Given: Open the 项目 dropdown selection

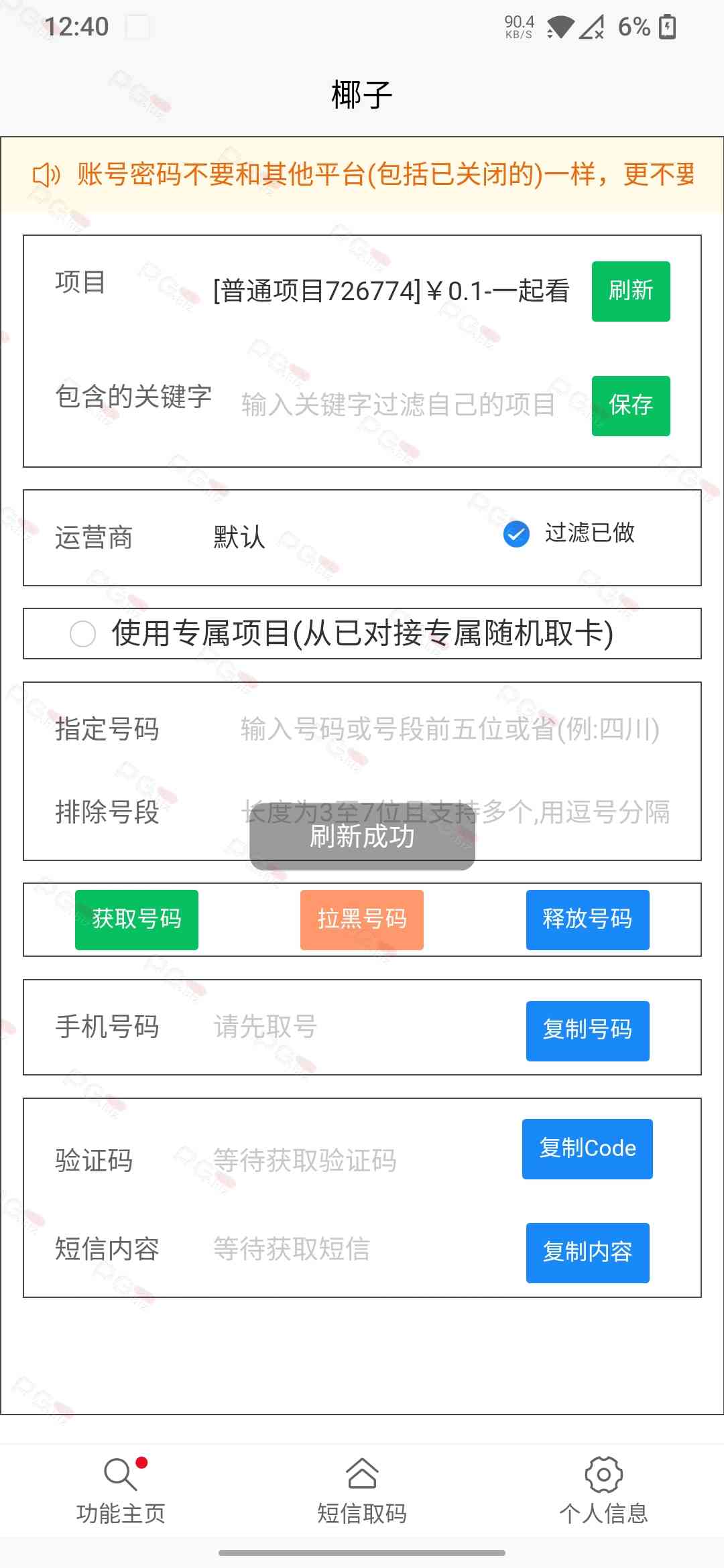Looking at the screenshot, I should coord(391,291).
